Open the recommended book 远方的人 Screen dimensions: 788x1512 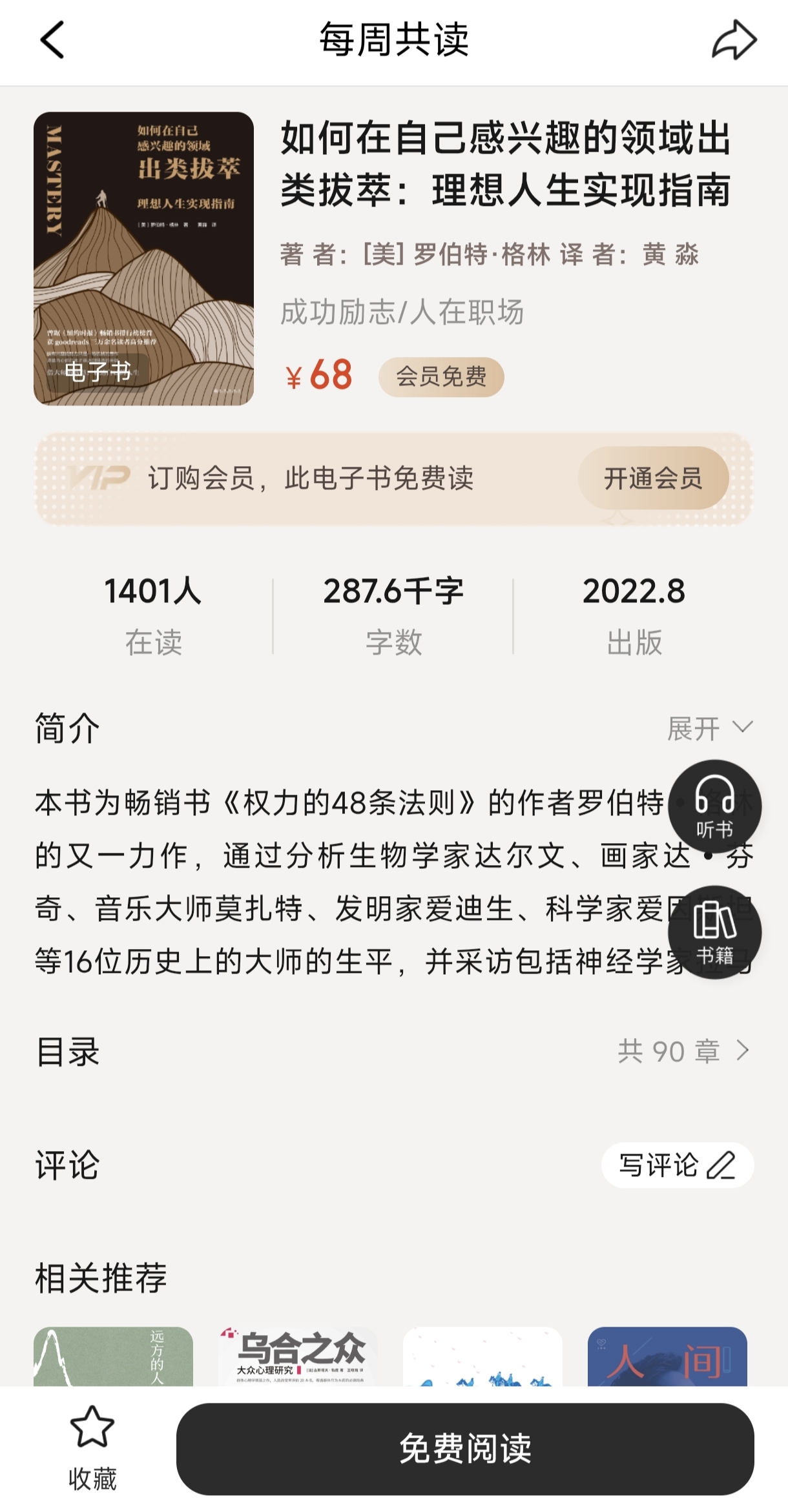113,1356
